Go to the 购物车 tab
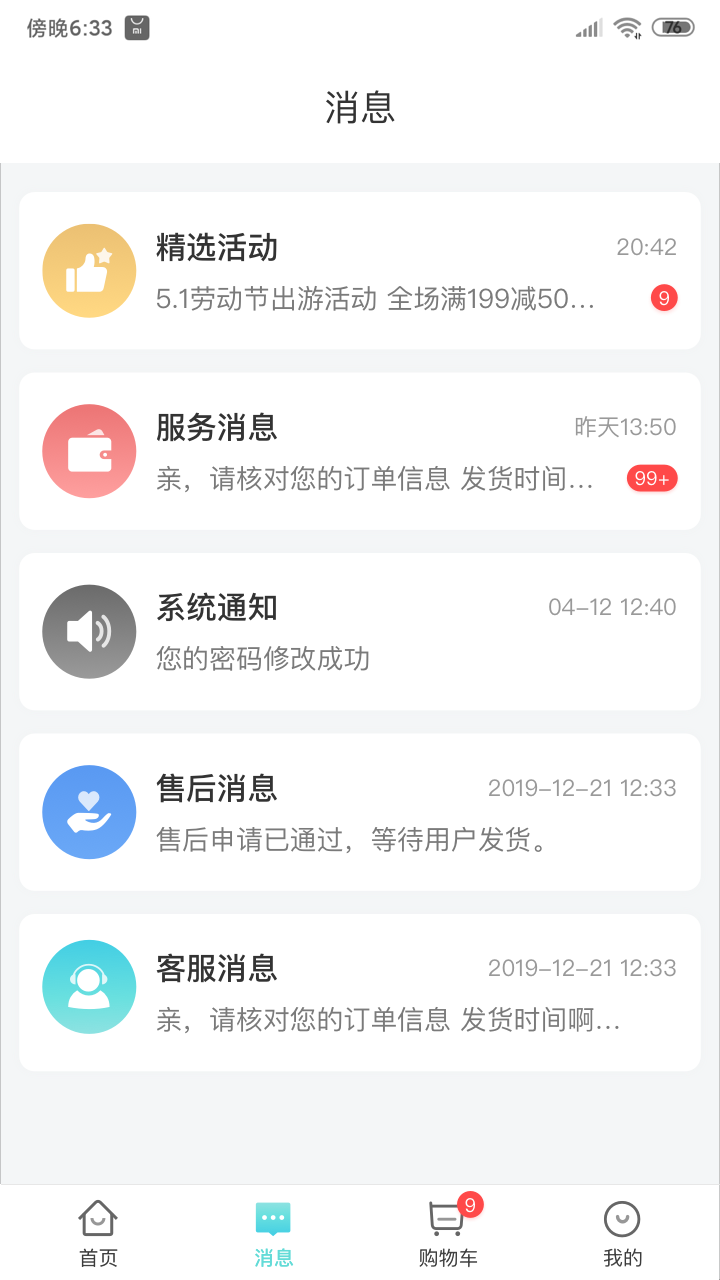This screenshot has width=720, height=1280. coord(447,1234)
